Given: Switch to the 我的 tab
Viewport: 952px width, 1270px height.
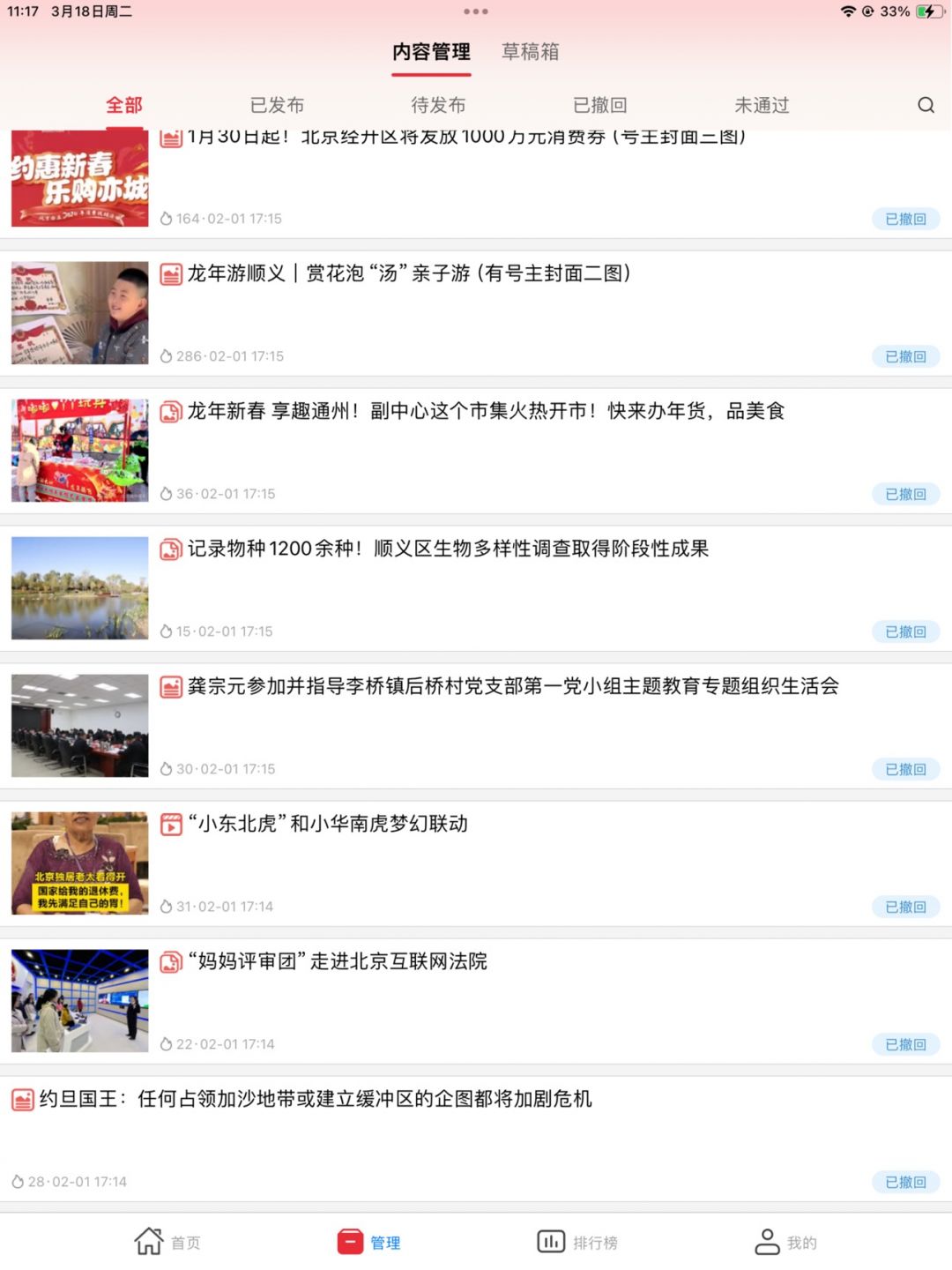Looking at the screenshot, I should pos(785,1242).
